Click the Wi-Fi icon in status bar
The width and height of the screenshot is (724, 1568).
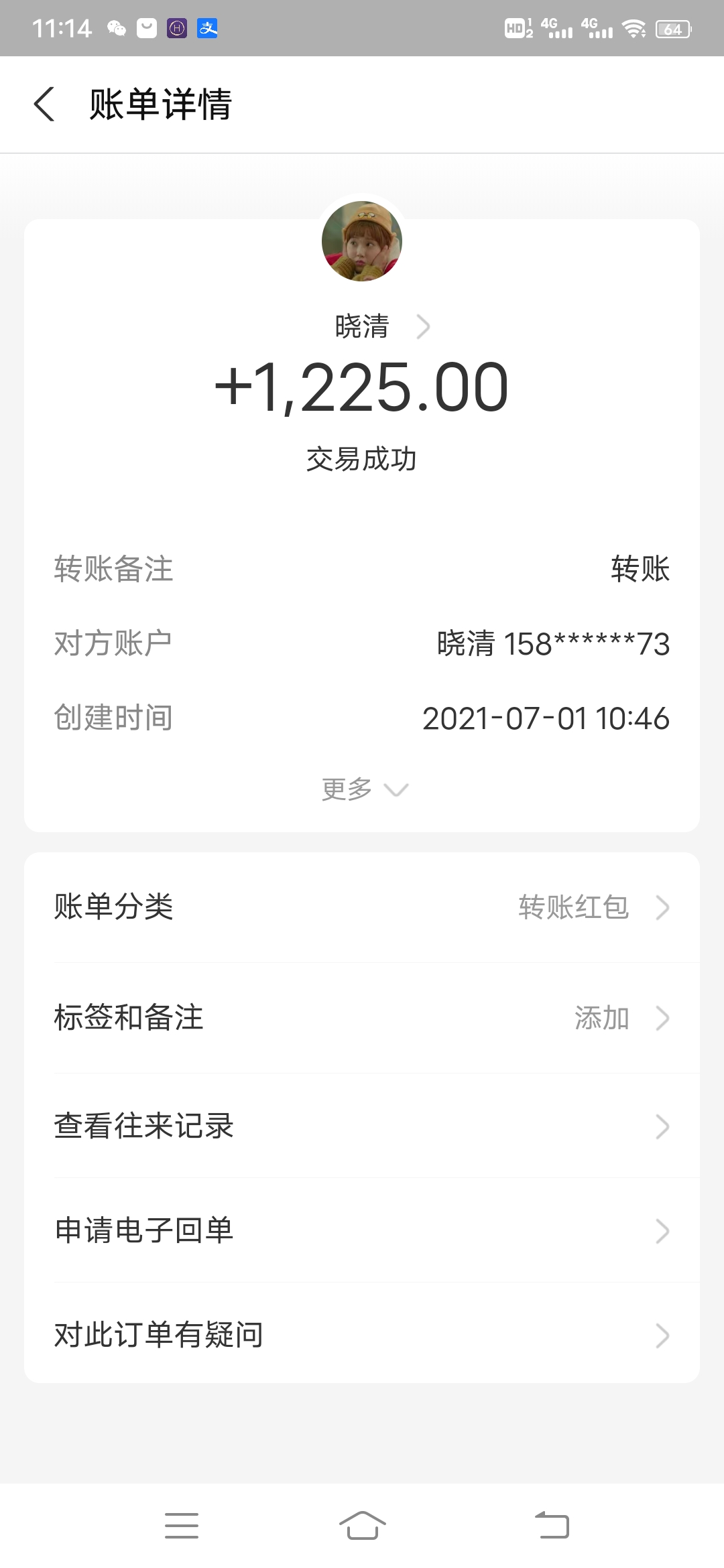632,28
